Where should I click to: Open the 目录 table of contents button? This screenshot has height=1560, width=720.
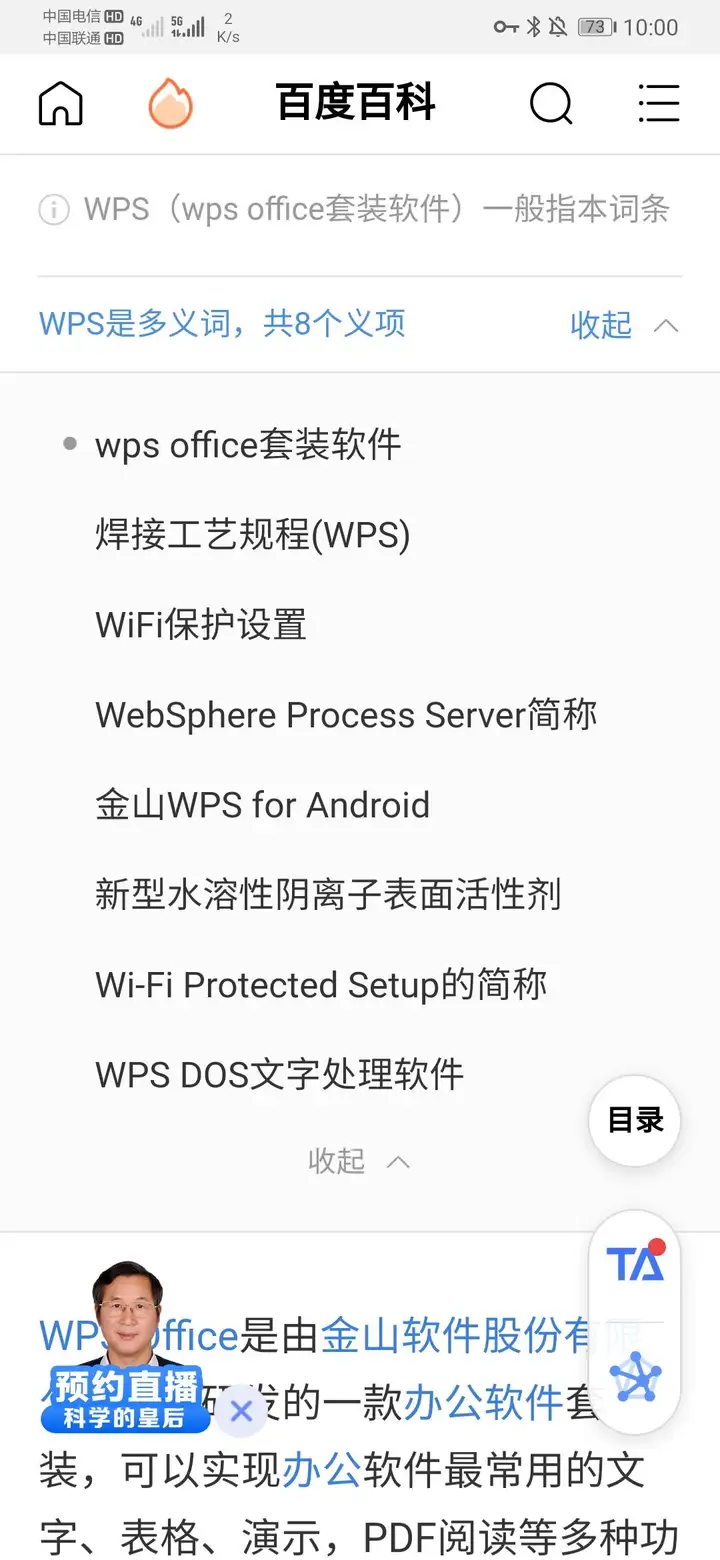tap(635, 1120)
